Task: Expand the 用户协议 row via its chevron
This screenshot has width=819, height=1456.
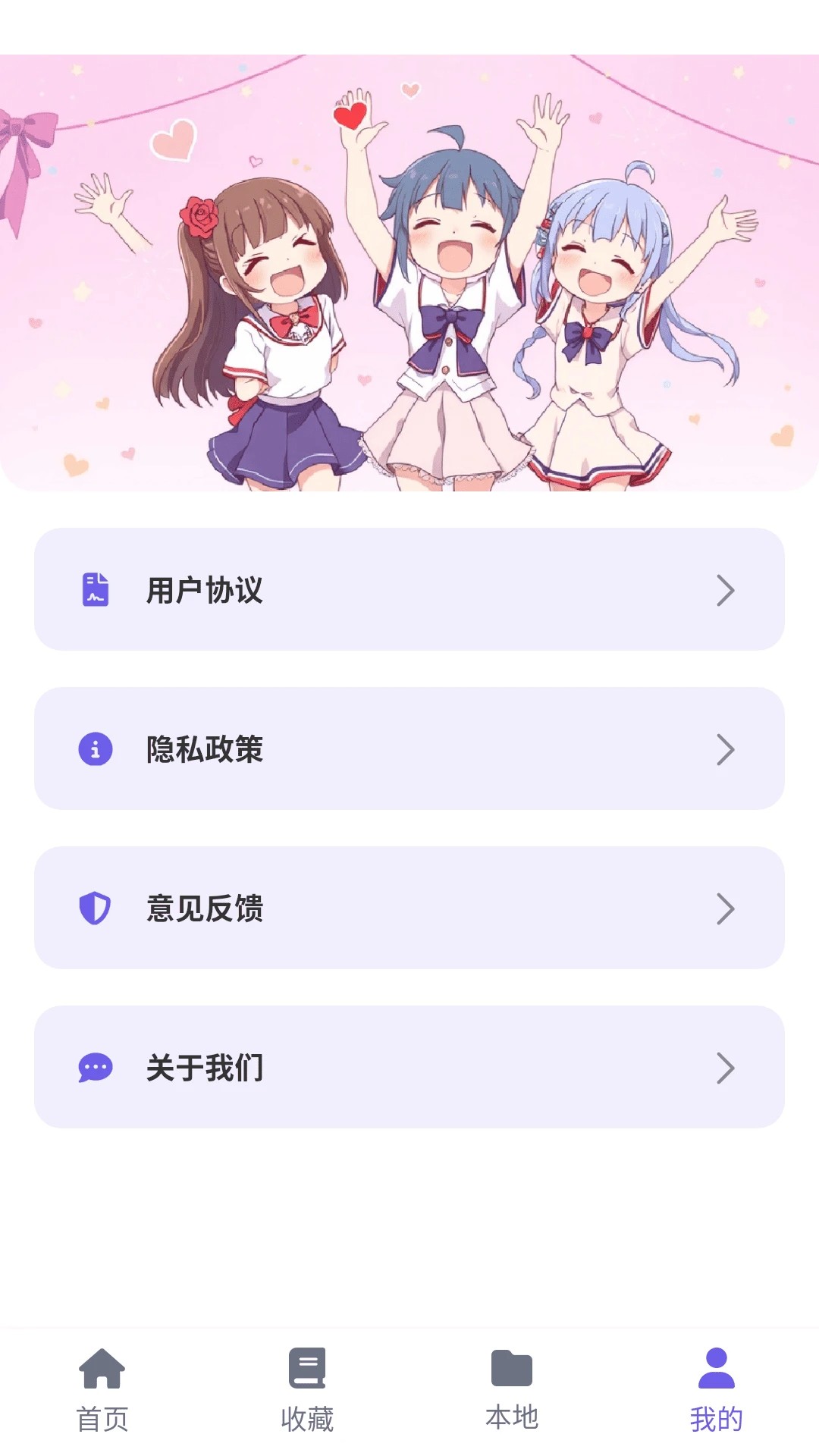Action: tap(726, 591)
